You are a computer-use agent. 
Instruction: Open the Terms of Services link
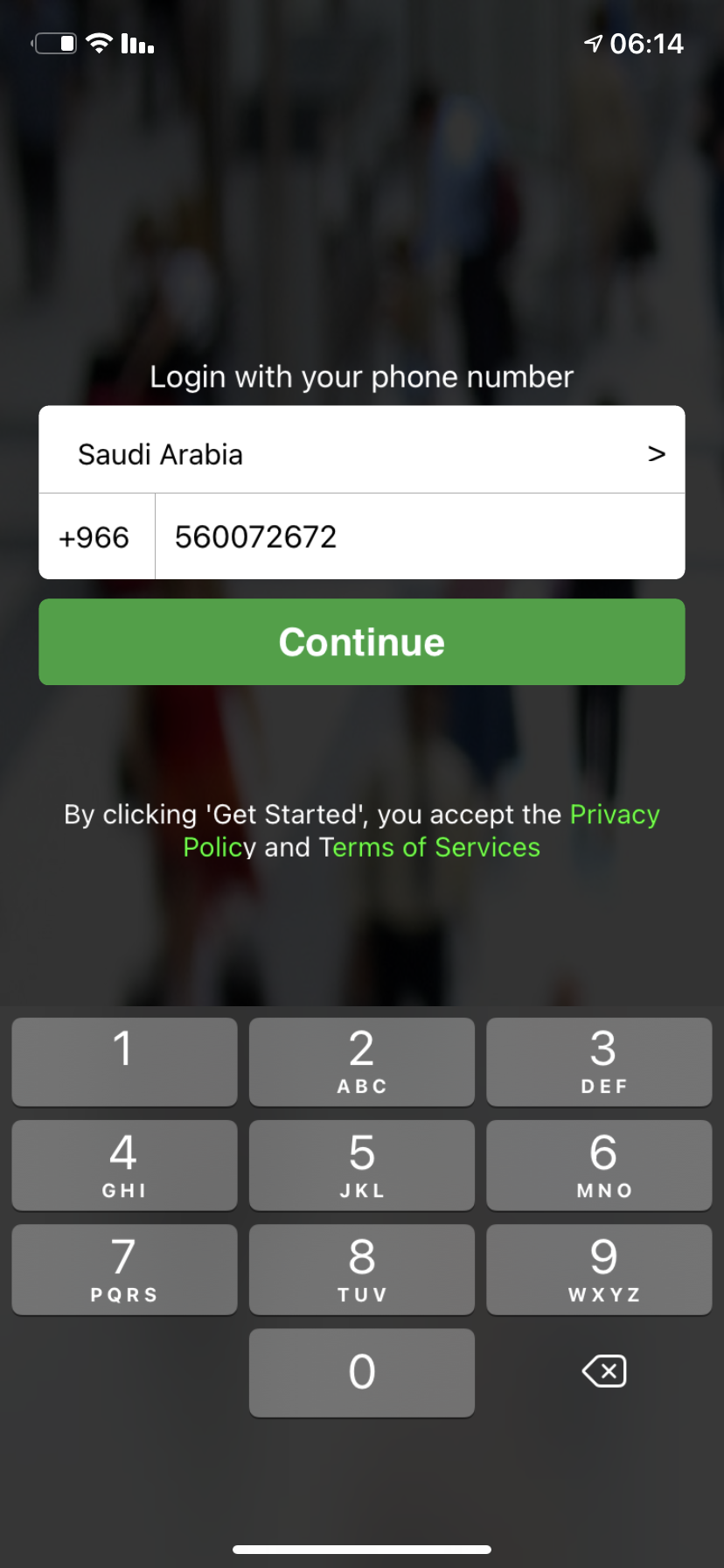tap(429, 847)
